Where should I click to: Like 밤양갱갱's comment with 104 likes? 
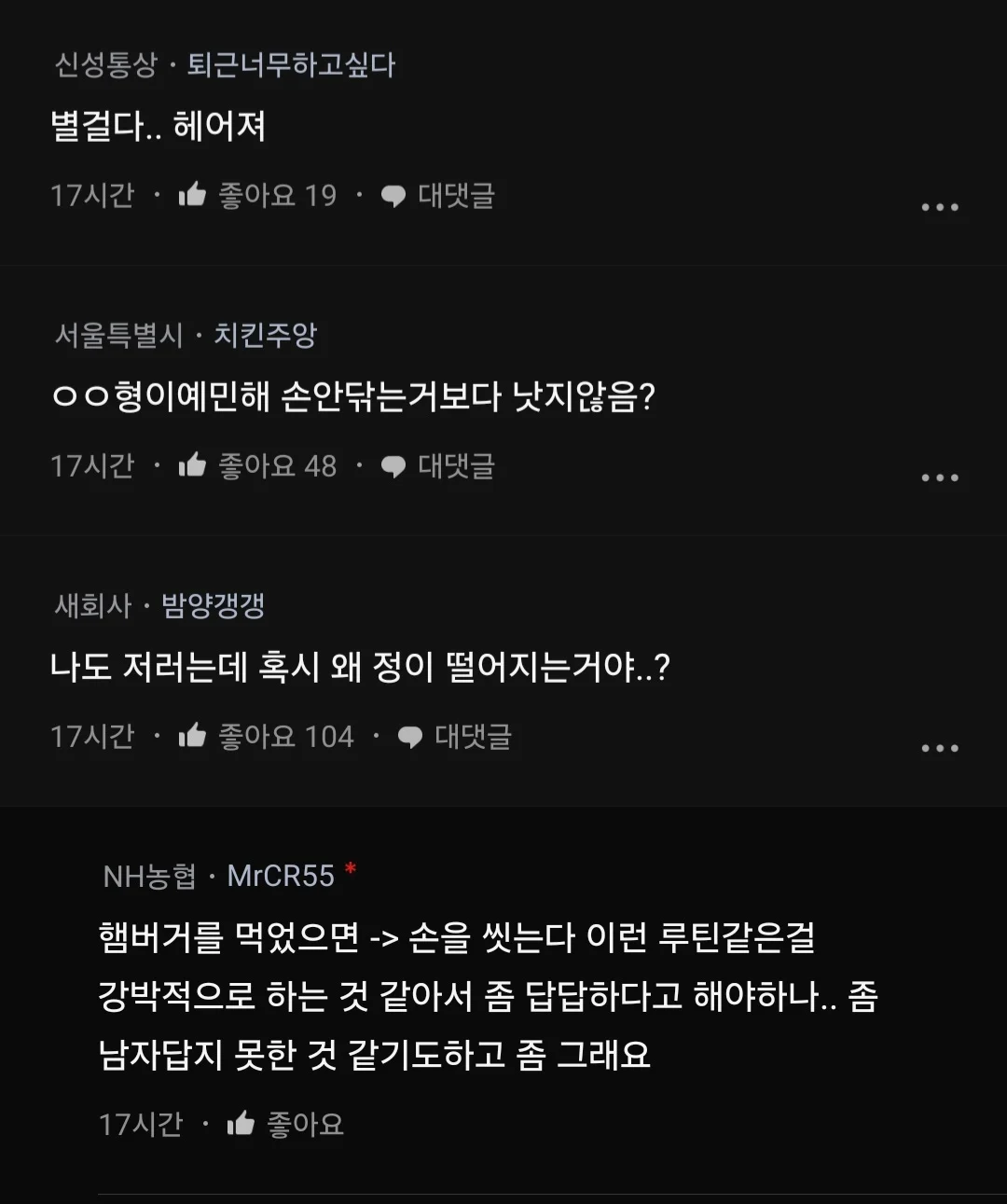pyautogui.click(x=193, y=735)
